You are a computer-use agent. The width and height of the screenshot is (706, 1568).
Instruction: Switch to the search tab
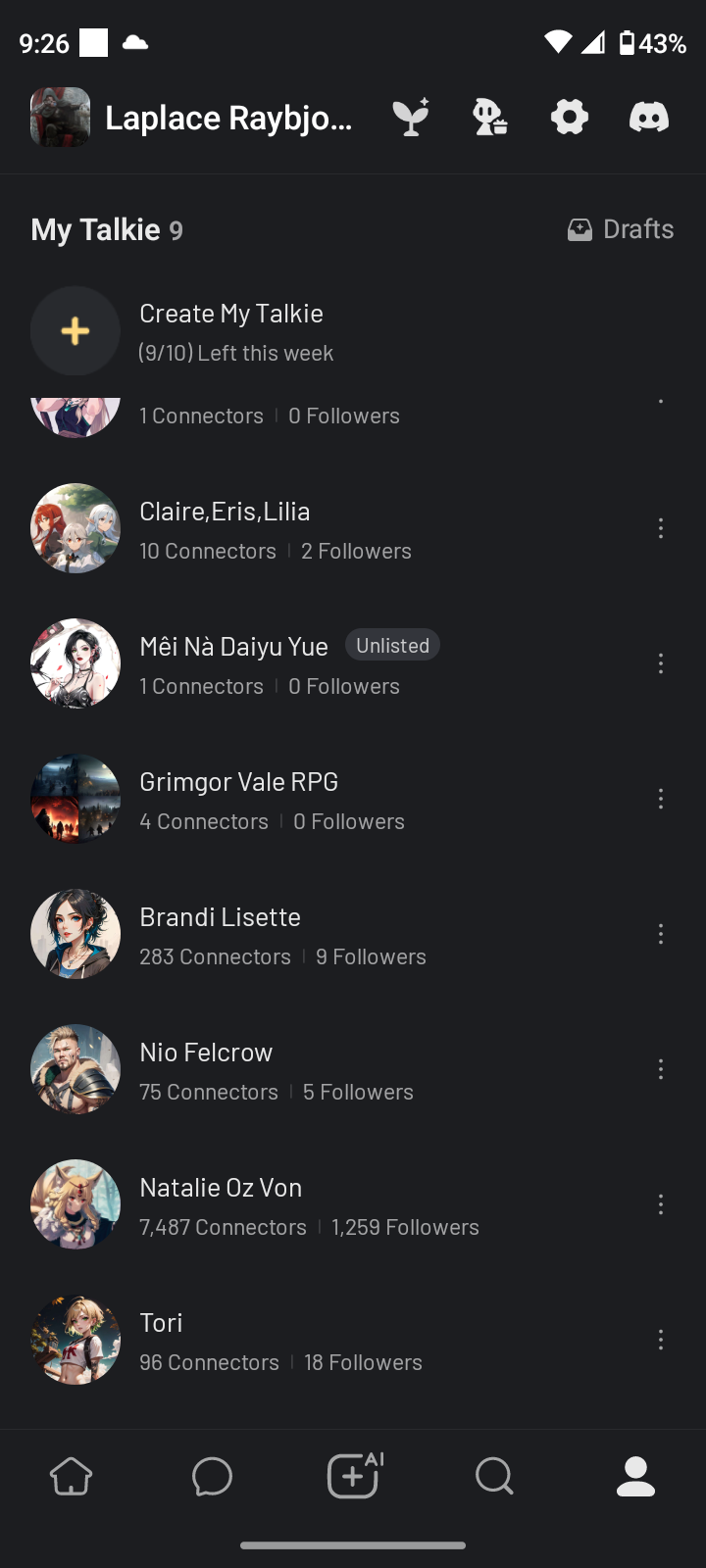click(494, 1476)
